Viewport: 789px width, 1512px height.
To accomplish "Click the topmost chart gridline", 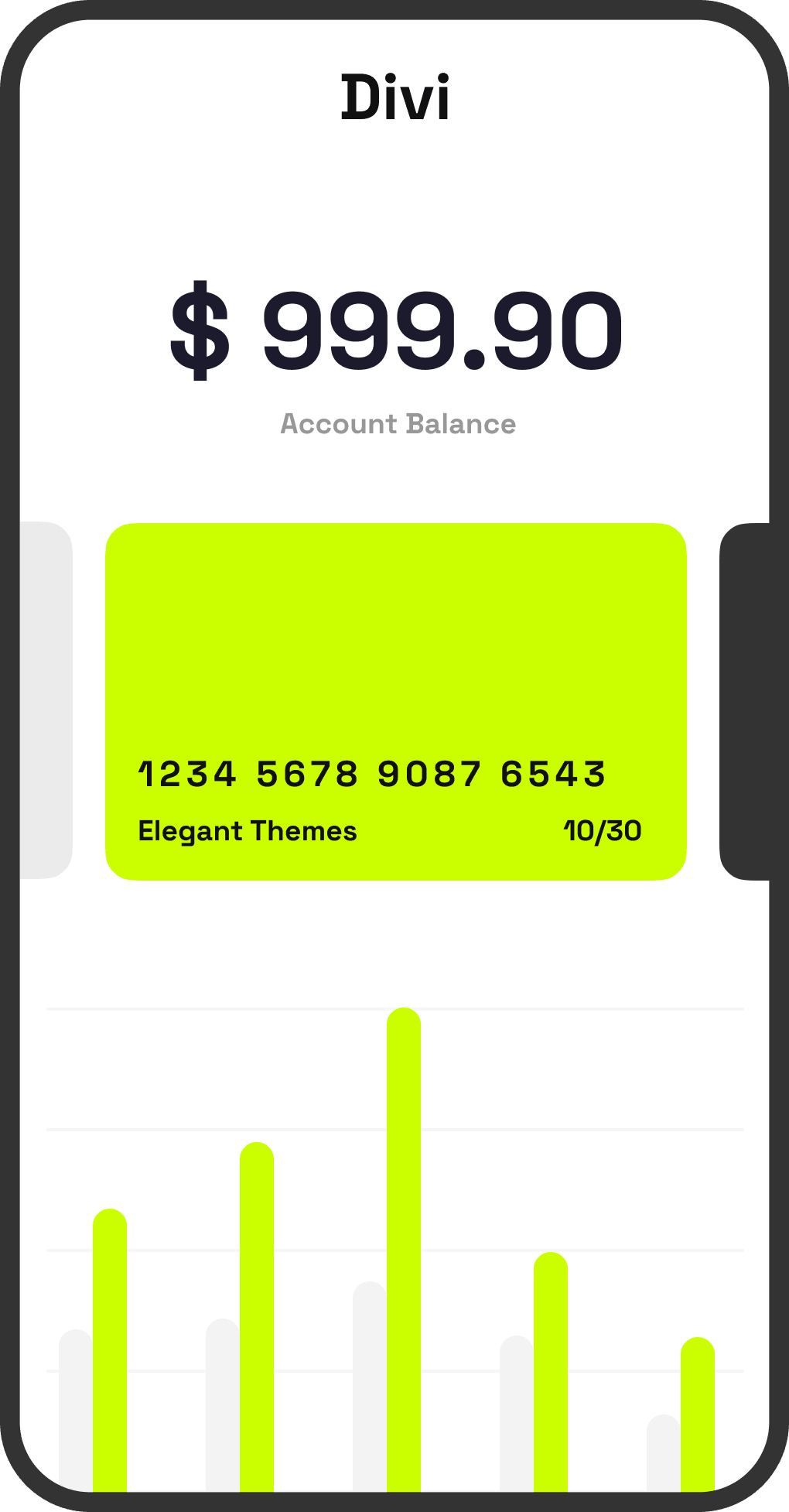I will click(x=394, y=1008).
